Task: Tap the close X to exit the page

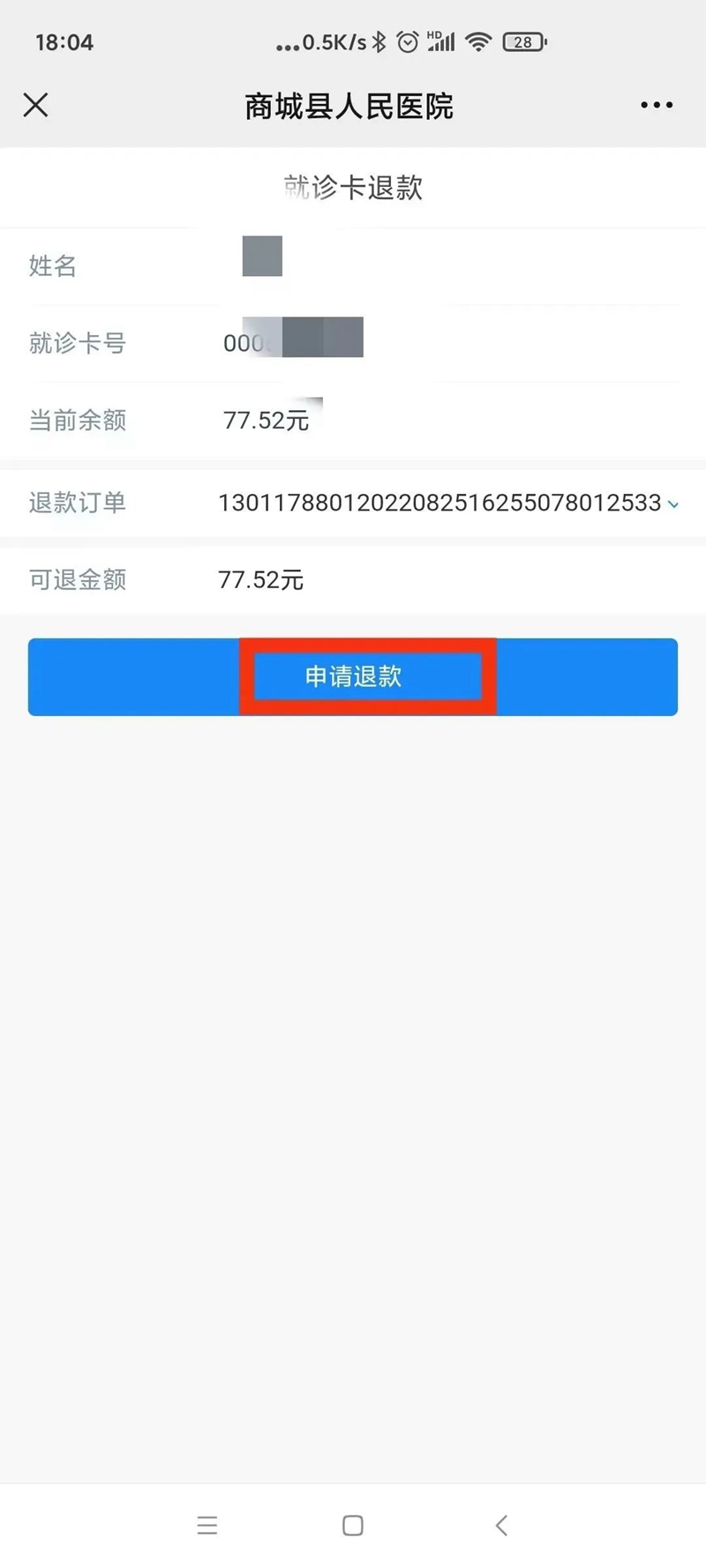Action: pyautogui.click(x=35, y=105)
